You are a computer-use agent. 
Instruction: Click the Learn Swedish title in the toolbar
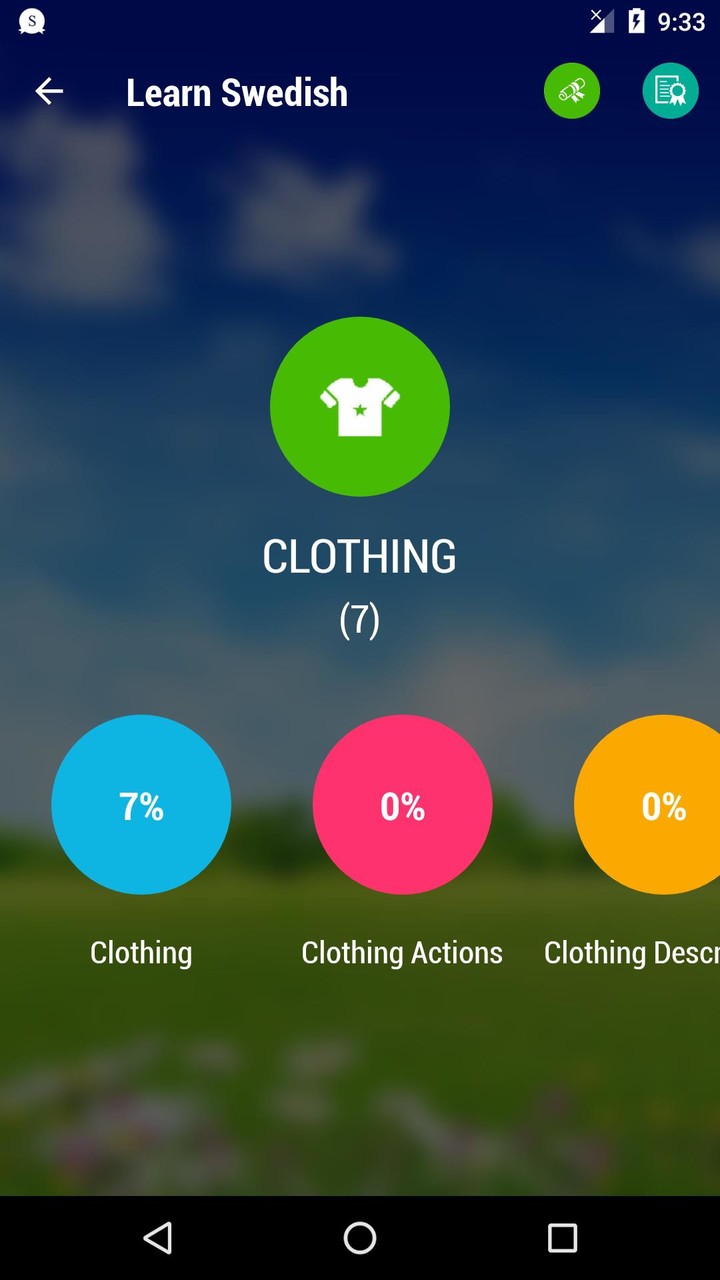pyautogui.click(x=236, y=91)
